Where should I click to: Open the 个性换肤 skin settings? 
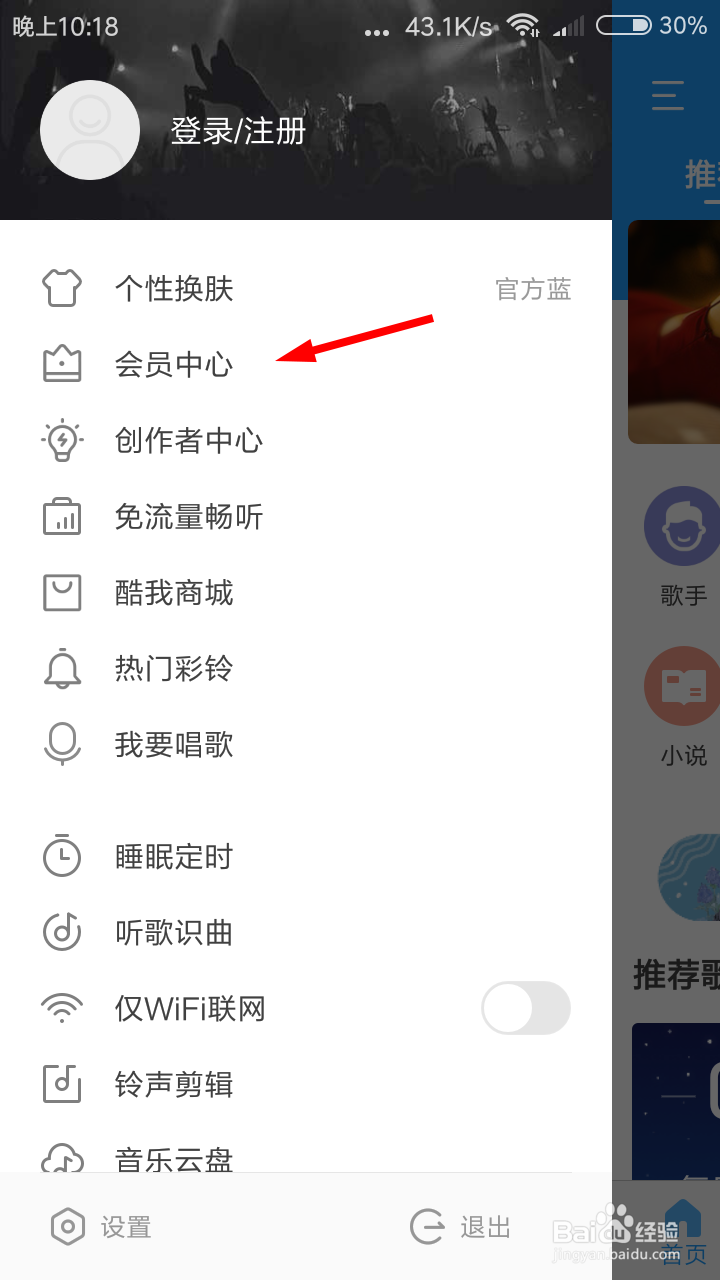[174, 288]
